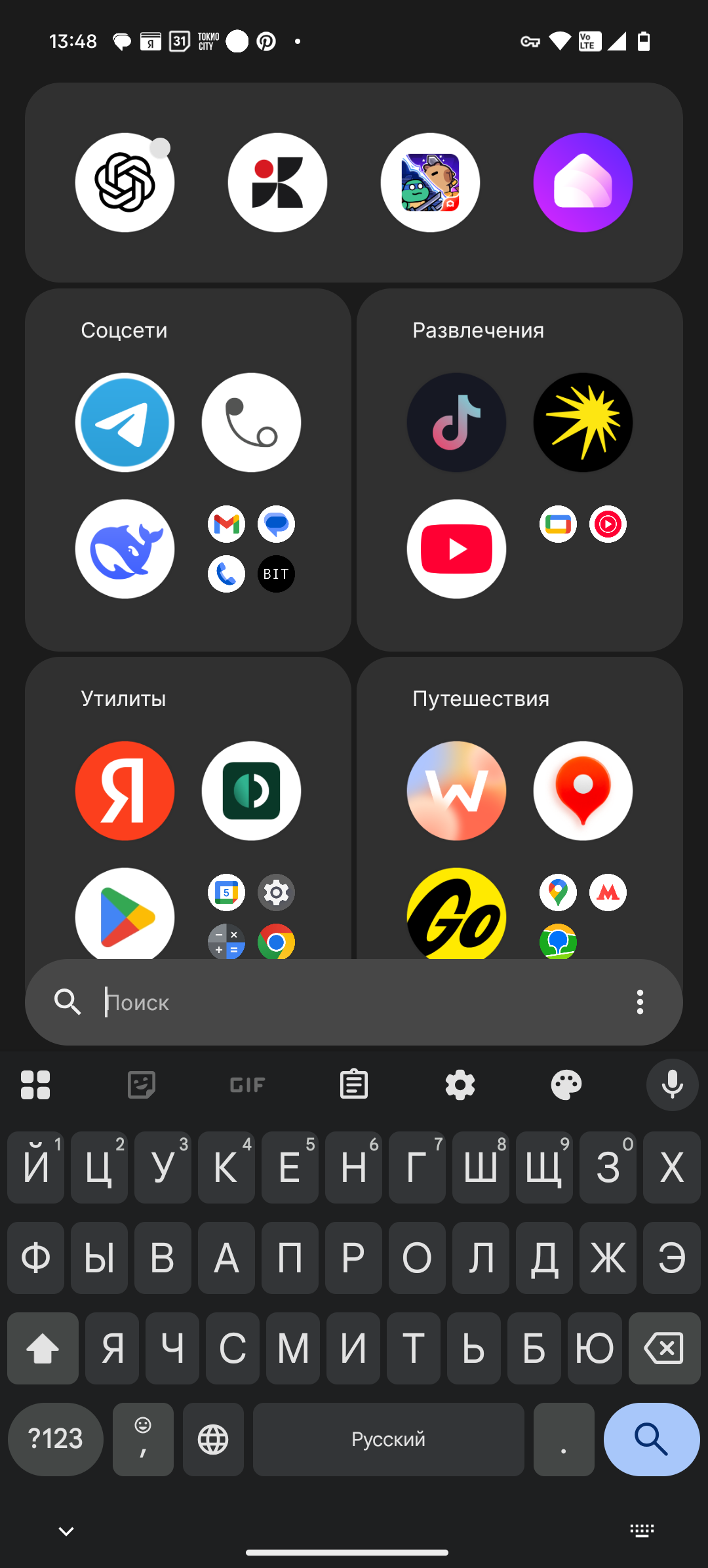Open the Yandex app
Image resolution: width=708 pixels, height=1568 pixels.
tap(125, 791)
